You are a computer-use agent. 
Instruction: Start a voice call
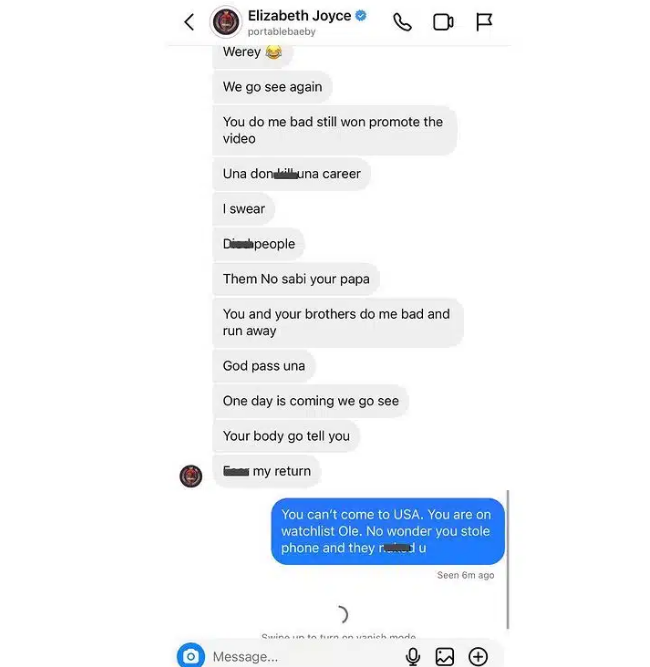tap(402, 22)
